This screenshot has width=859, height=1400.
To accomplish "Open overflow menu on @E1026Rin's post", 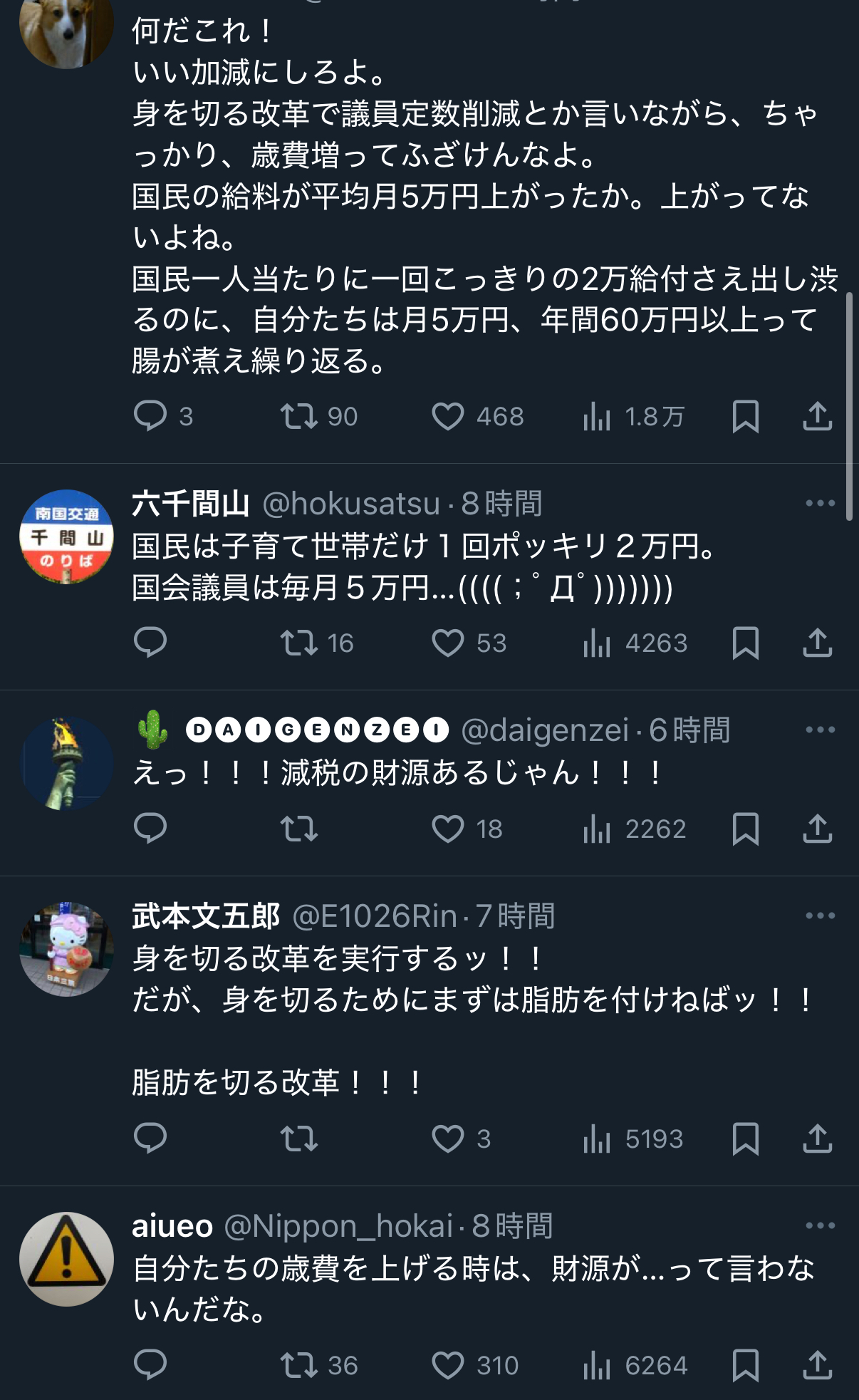I will tap(820, 916).
